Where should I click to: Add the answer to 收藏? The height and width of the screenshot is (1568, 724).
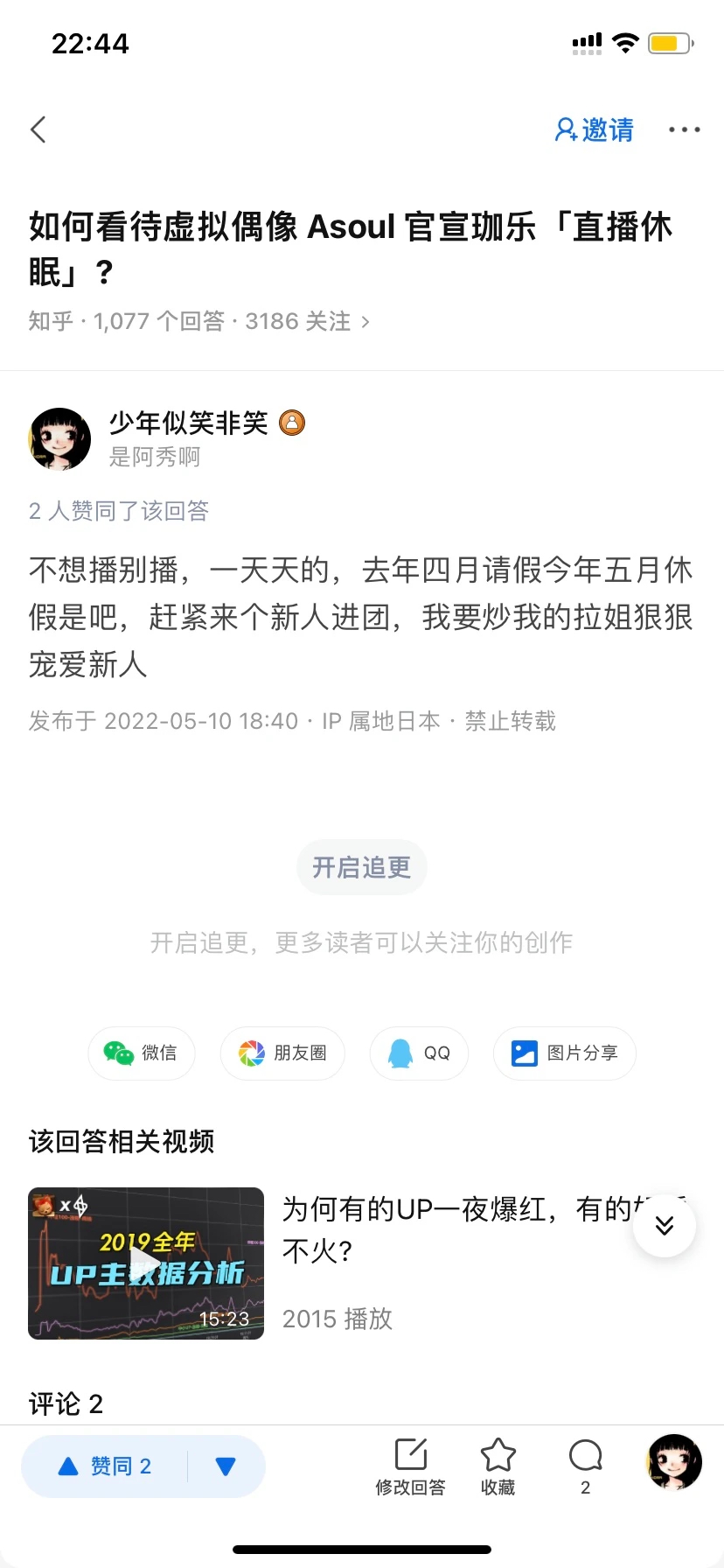(498, 1466)
